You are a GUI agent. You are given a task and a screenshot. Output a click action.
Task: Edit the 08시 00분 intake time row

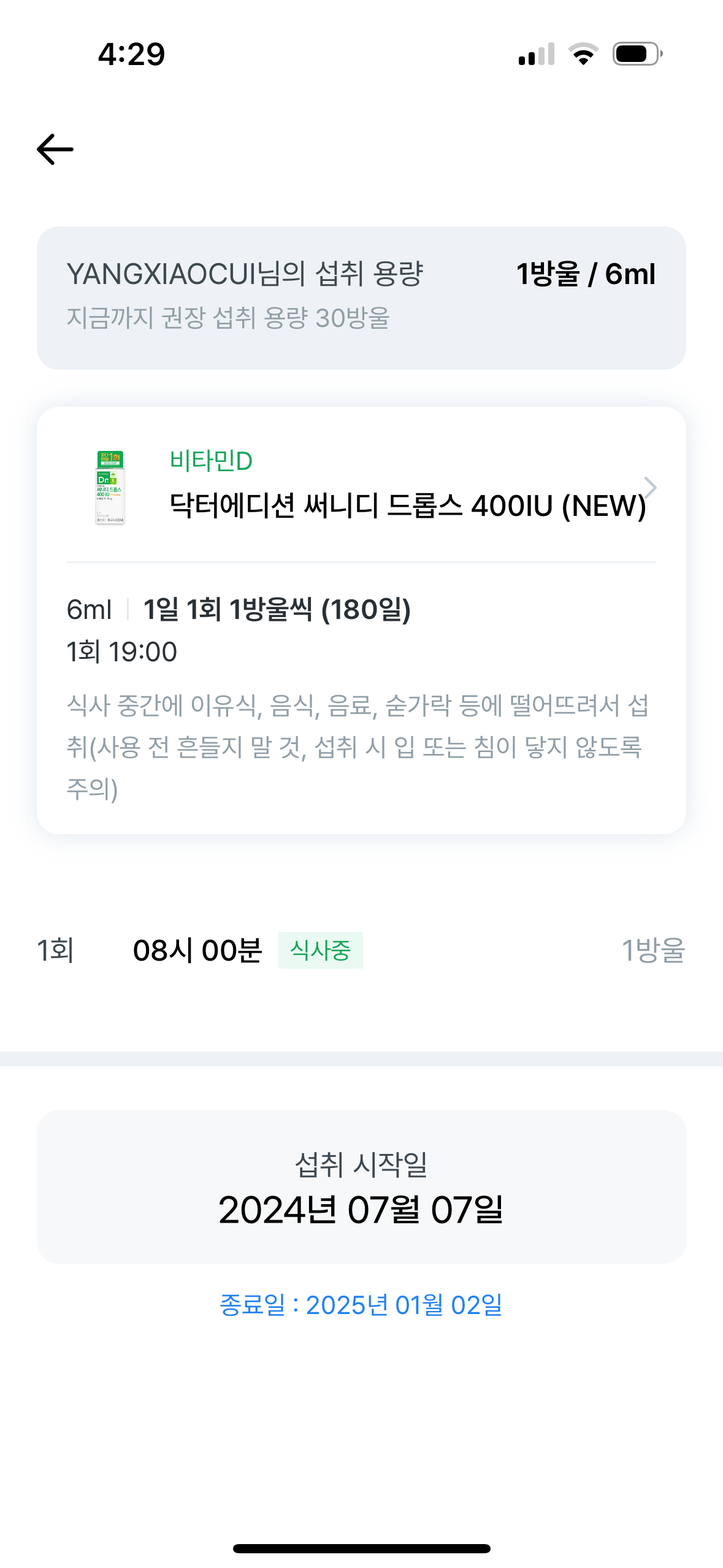tap(361, 950)
